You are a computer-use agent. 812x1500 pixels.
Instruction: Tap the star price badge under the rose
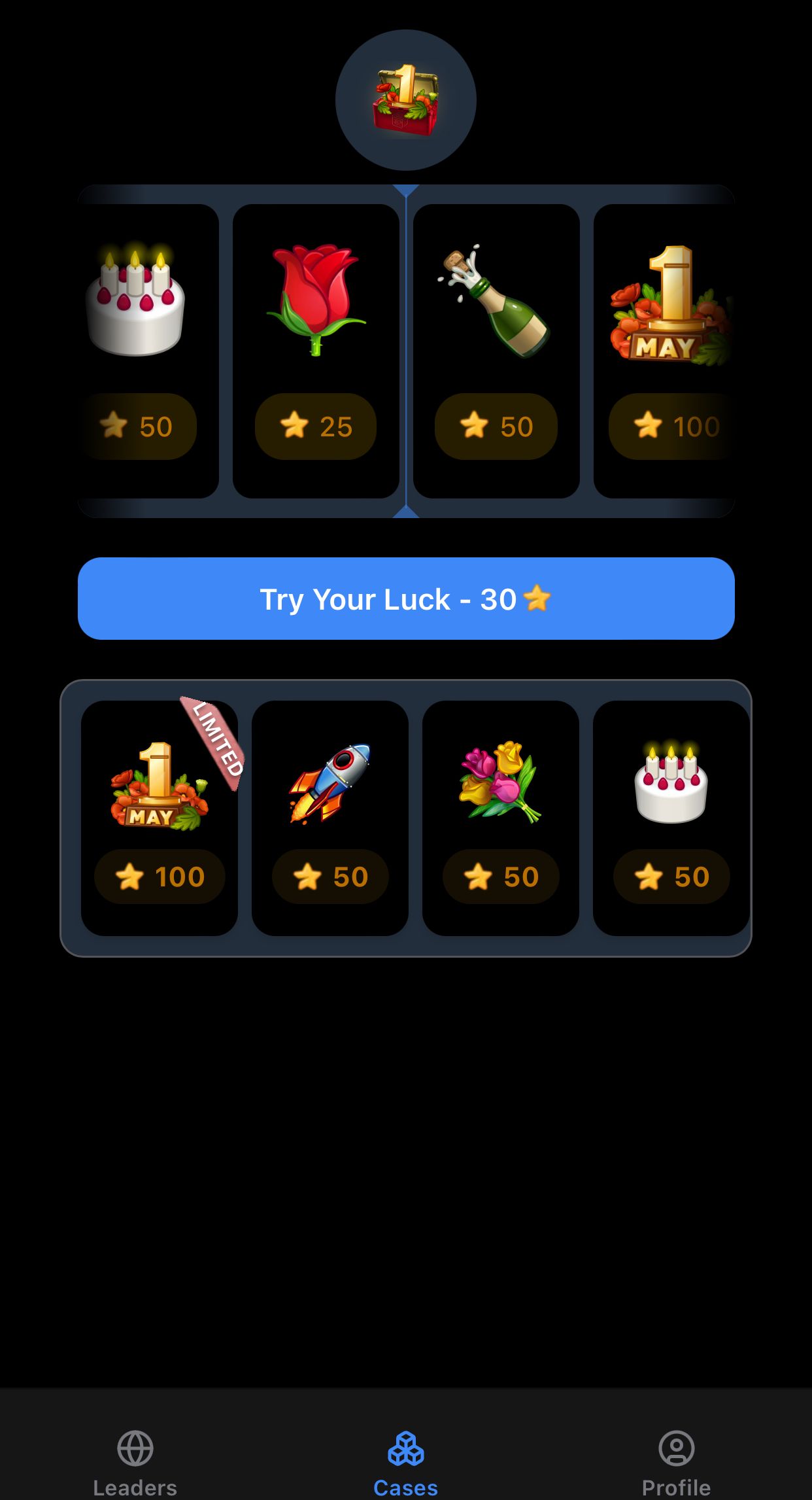pyautogui.click(x=315, y=427)
